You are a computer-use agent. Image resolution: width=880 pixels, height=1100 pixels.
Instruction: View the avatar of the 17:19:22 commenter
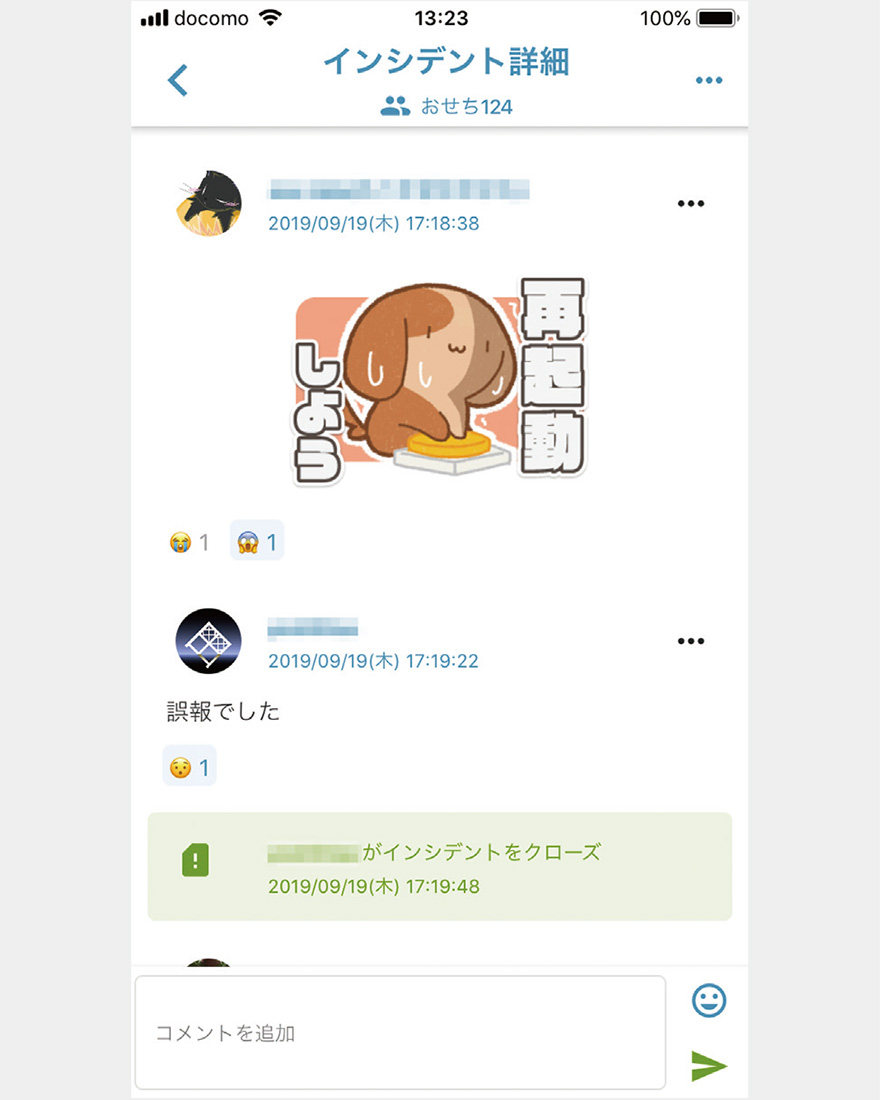pos(209,641)
